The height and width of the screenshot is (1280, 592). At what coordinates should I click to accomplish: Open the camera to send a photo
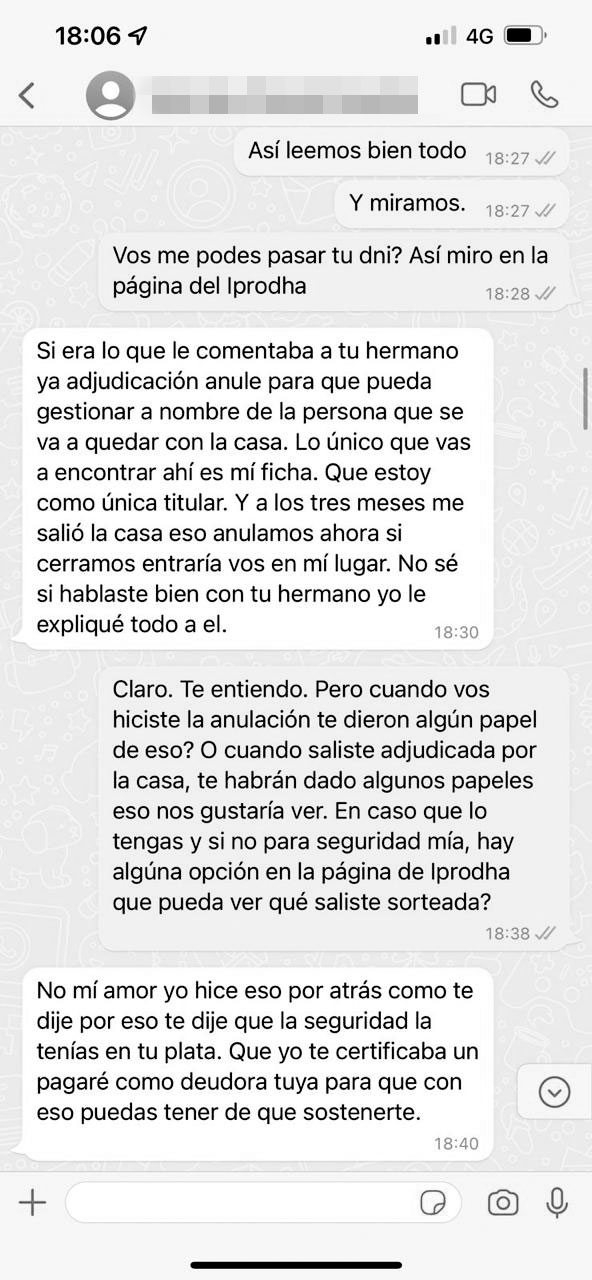503,1202
